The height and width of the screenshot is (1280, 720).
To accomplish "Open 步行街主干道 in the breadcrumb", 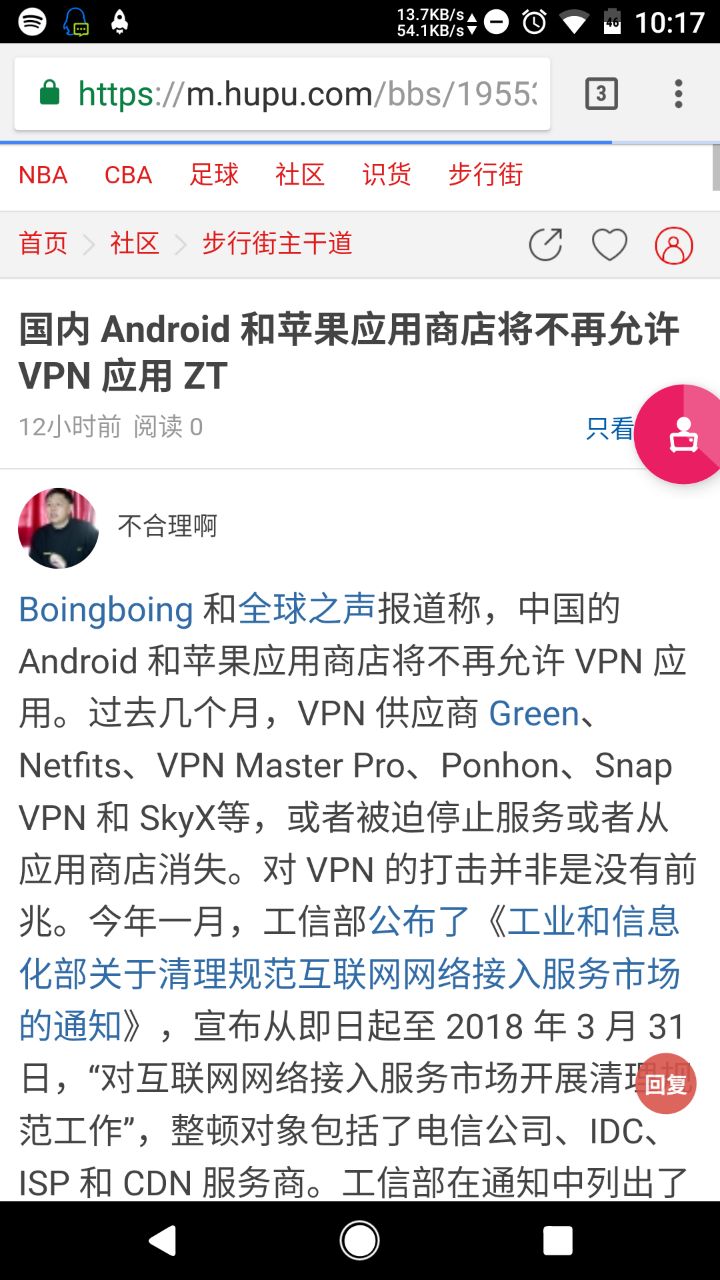I will 277,243.
